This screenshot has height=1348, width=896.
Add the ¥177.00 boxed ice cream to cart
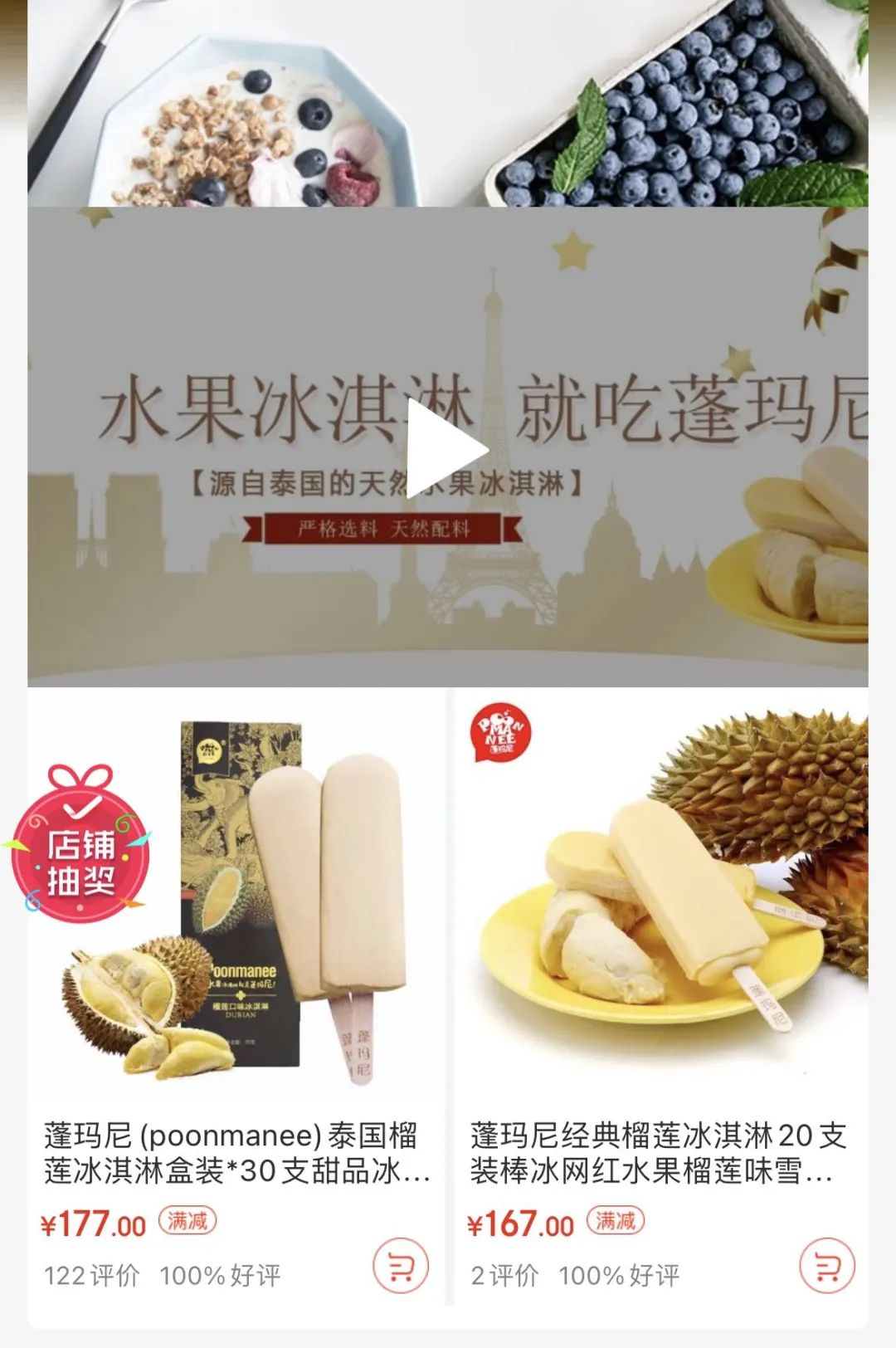point(401,1266)
